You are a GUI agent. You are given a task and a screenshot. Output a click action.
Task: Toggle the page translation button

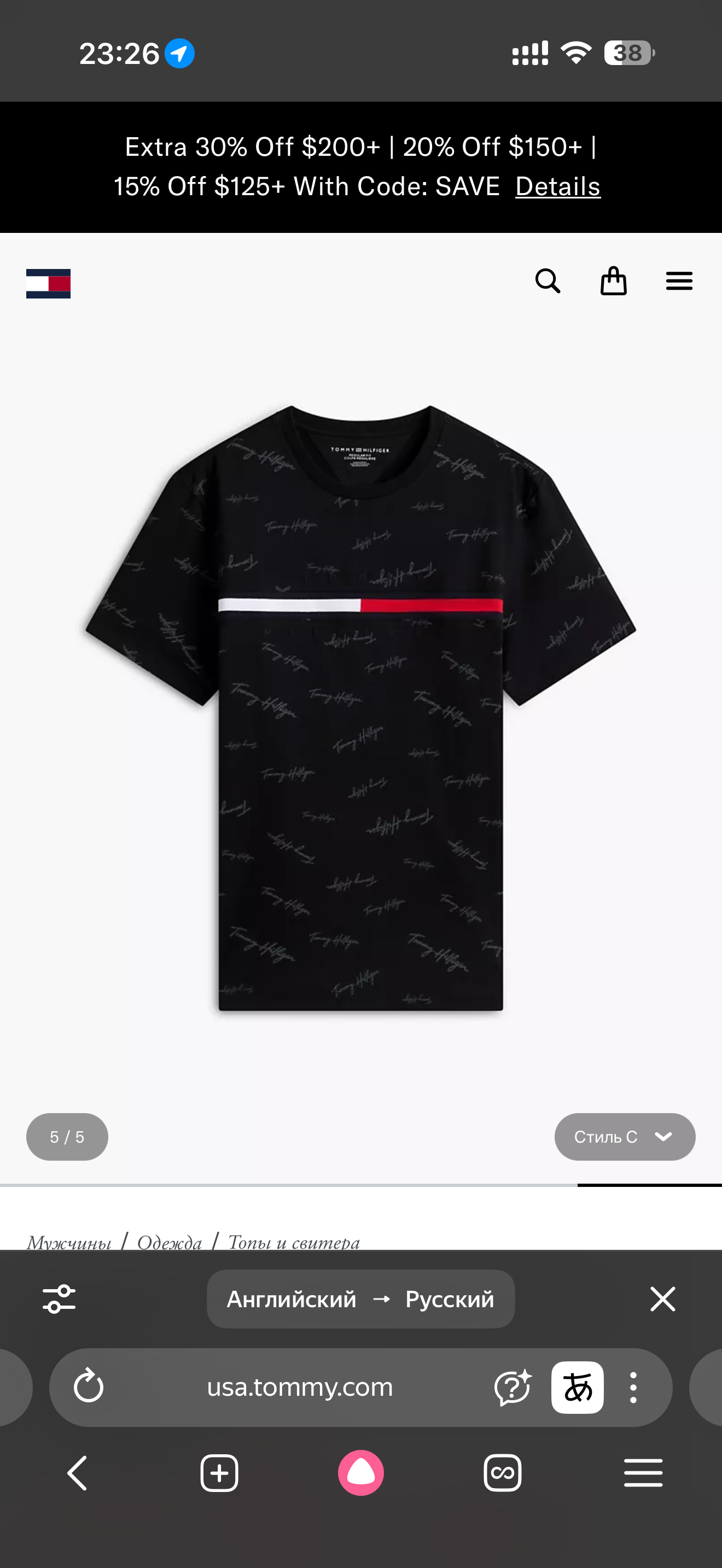577,1387
